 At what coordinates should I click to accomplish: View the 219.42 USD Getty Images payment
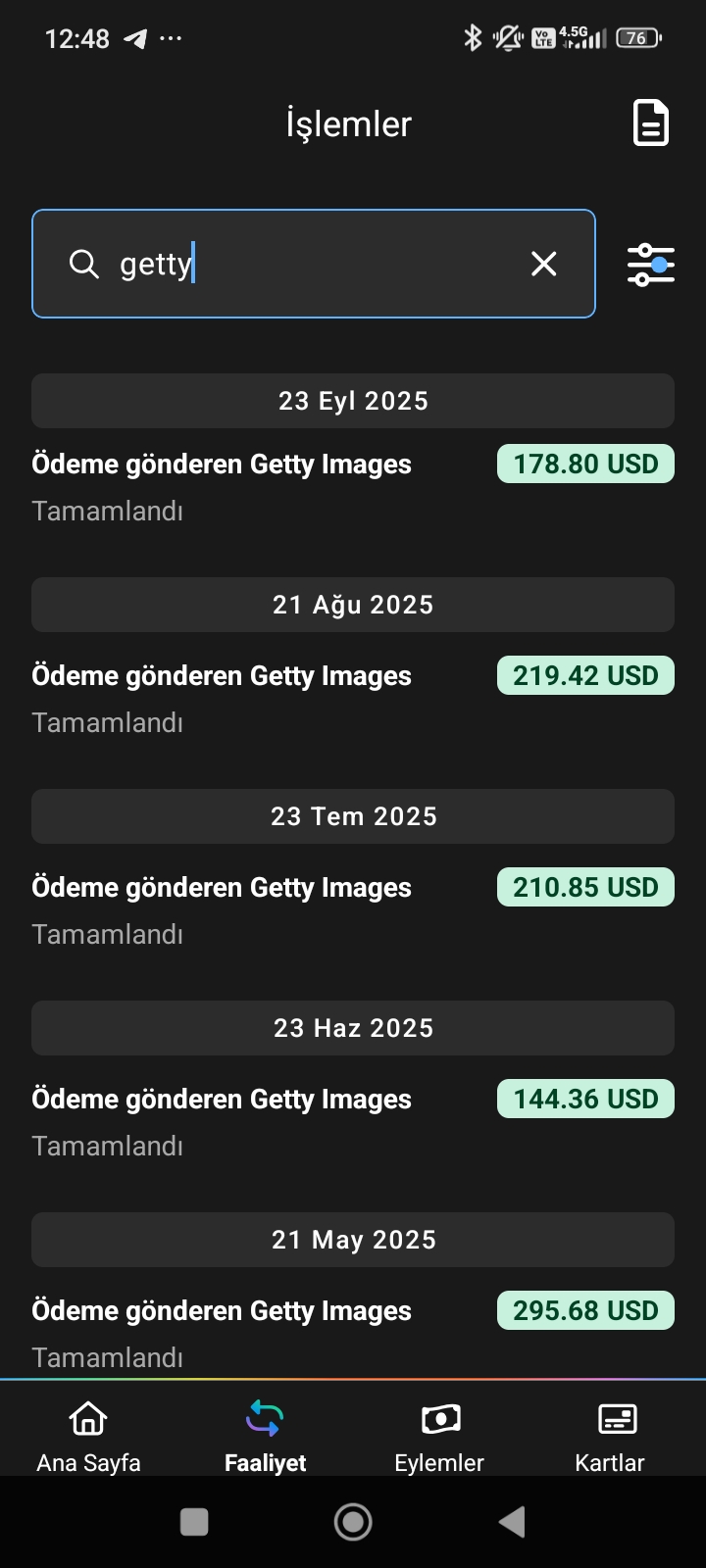(x=353, y=697)
